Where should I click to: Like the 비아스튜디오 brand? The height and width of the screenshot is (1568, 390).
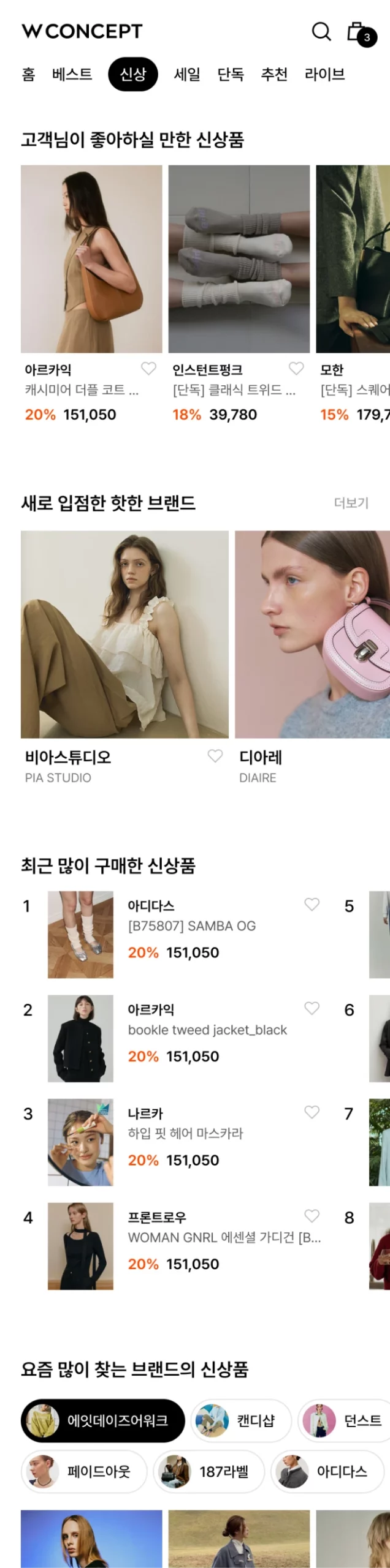(215, 756)
